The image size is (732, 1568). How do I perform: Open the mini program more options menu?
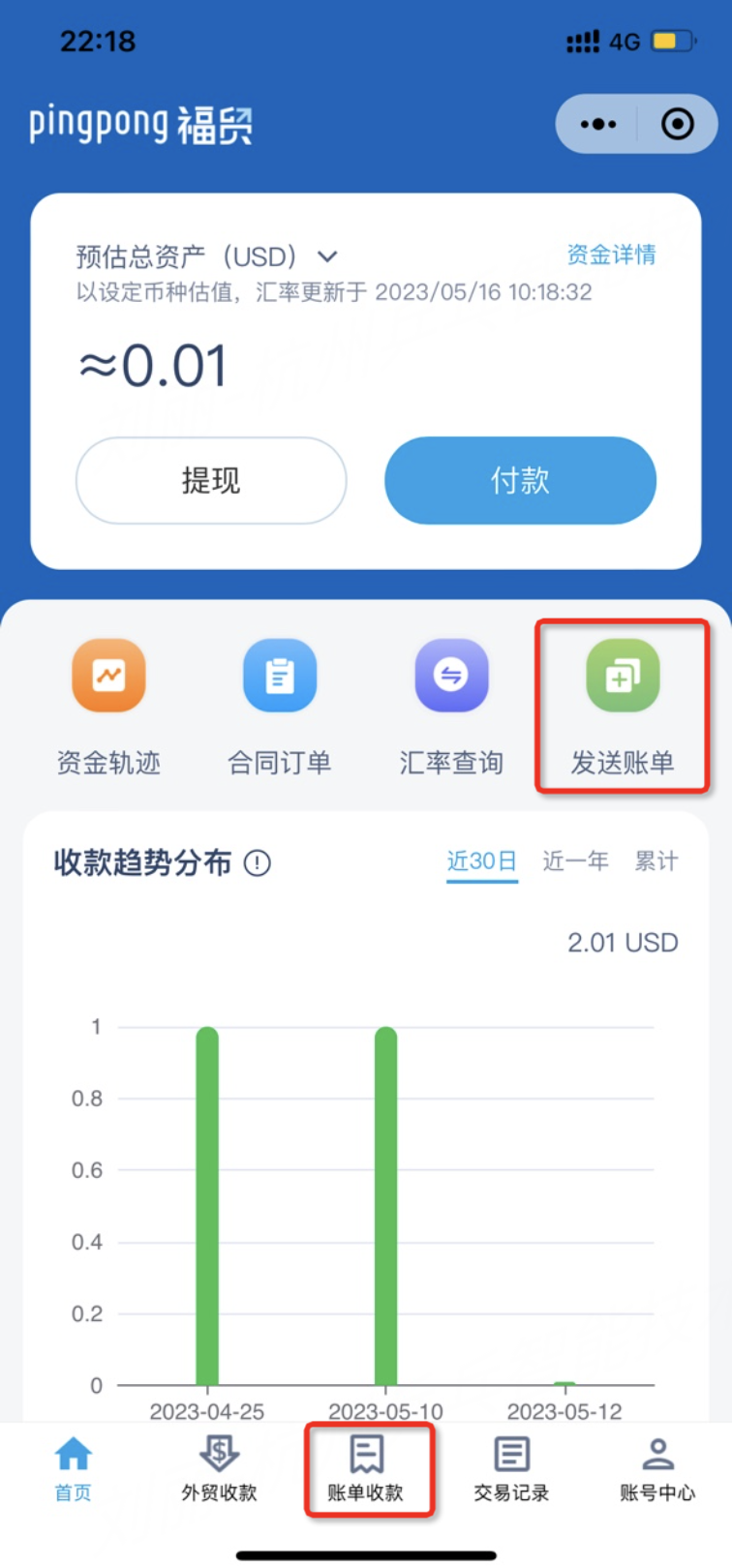pyautogui.click(x=597, y=124)
